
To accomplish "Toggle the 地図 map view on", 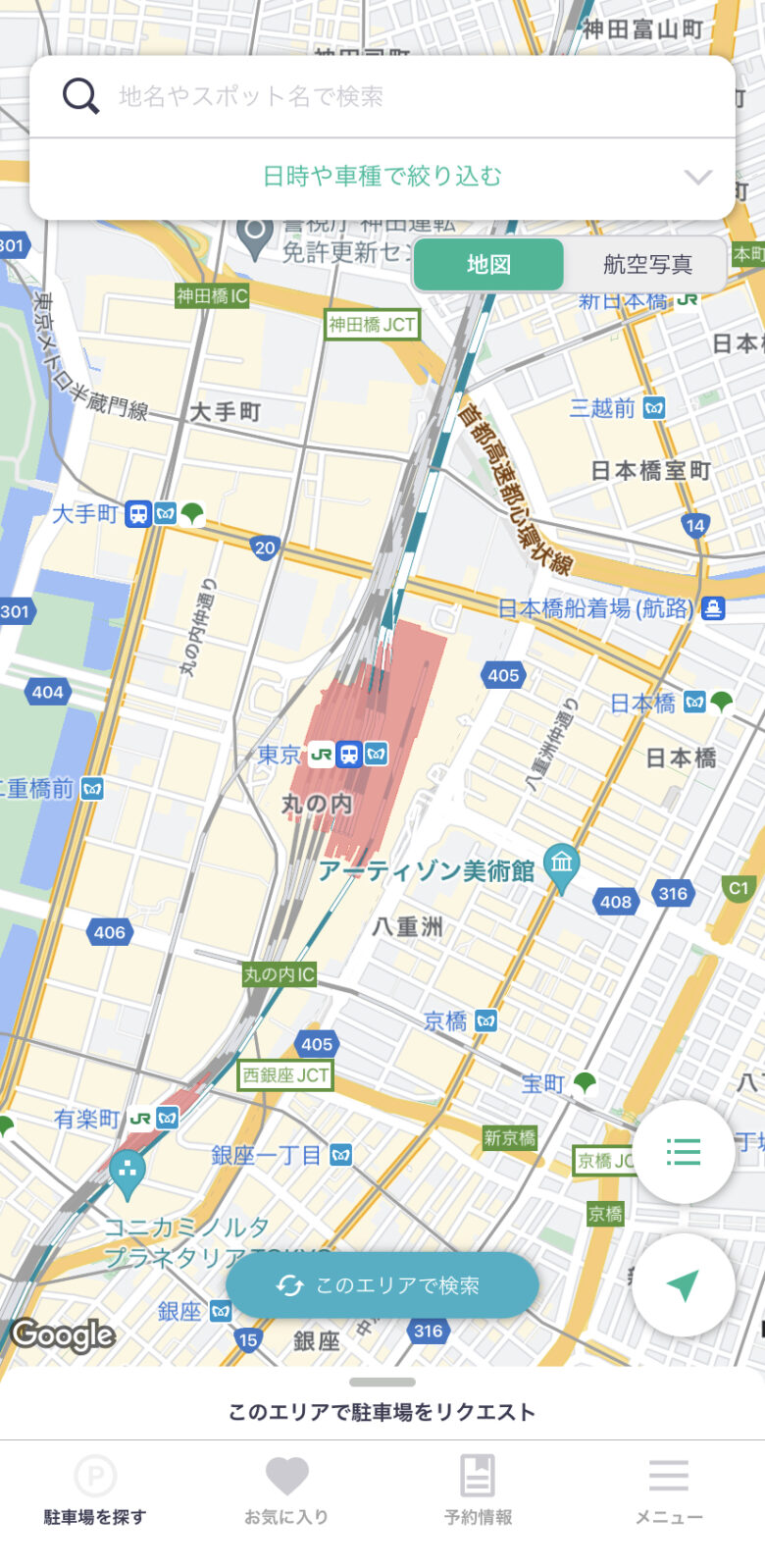I will point(487,264).
